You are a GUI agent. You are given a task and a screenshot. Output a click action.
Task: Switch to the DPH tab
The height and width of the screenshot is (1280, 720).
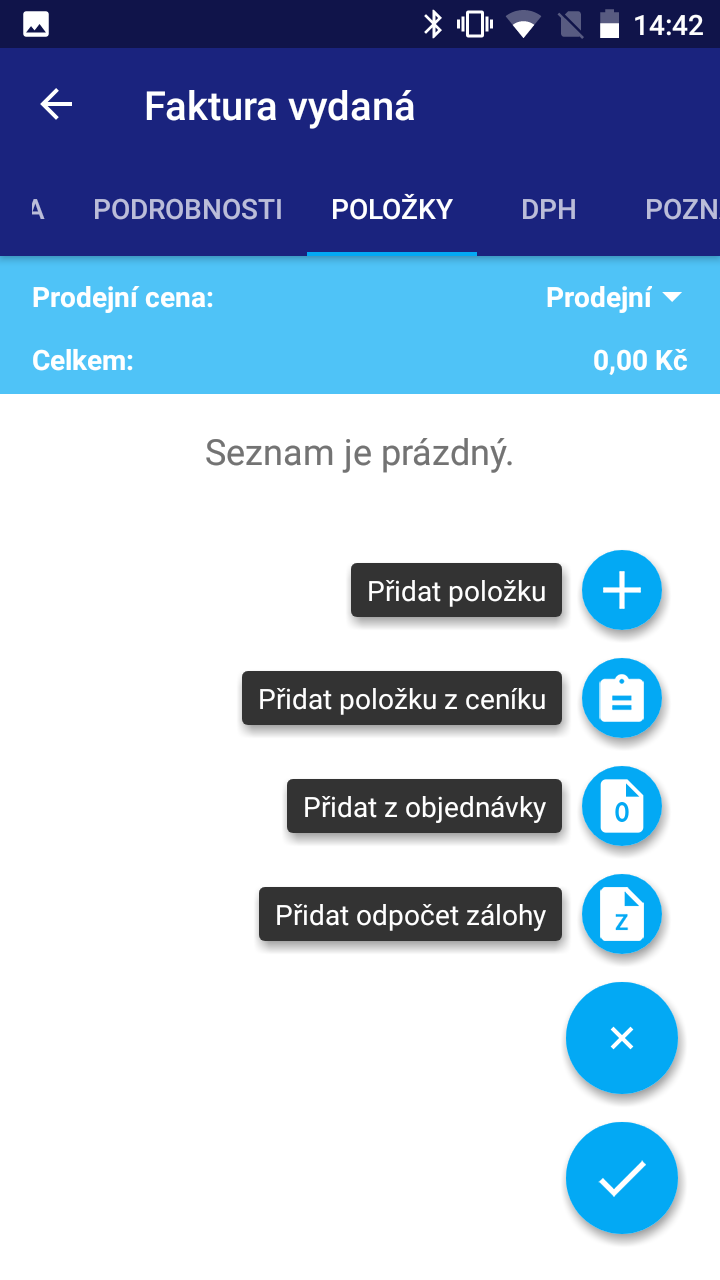click(x=549, y=209)
